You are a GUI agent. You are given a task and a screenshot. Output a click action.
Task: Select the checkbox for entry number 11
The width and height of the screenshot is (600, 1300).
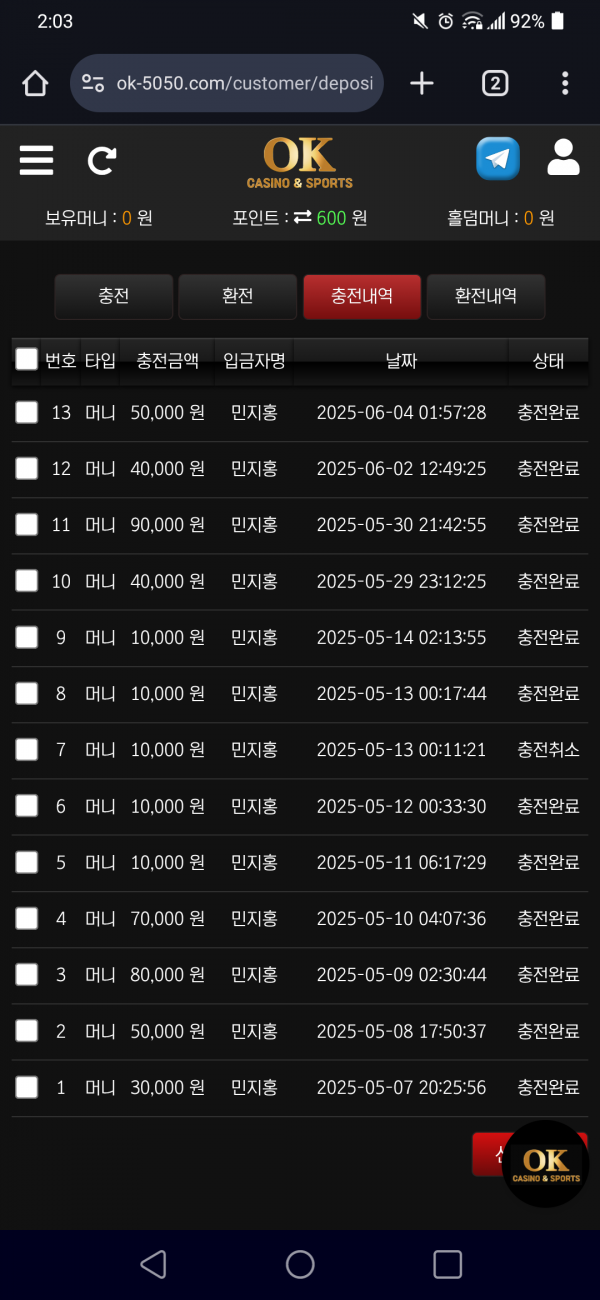click(x=27, y=524)
